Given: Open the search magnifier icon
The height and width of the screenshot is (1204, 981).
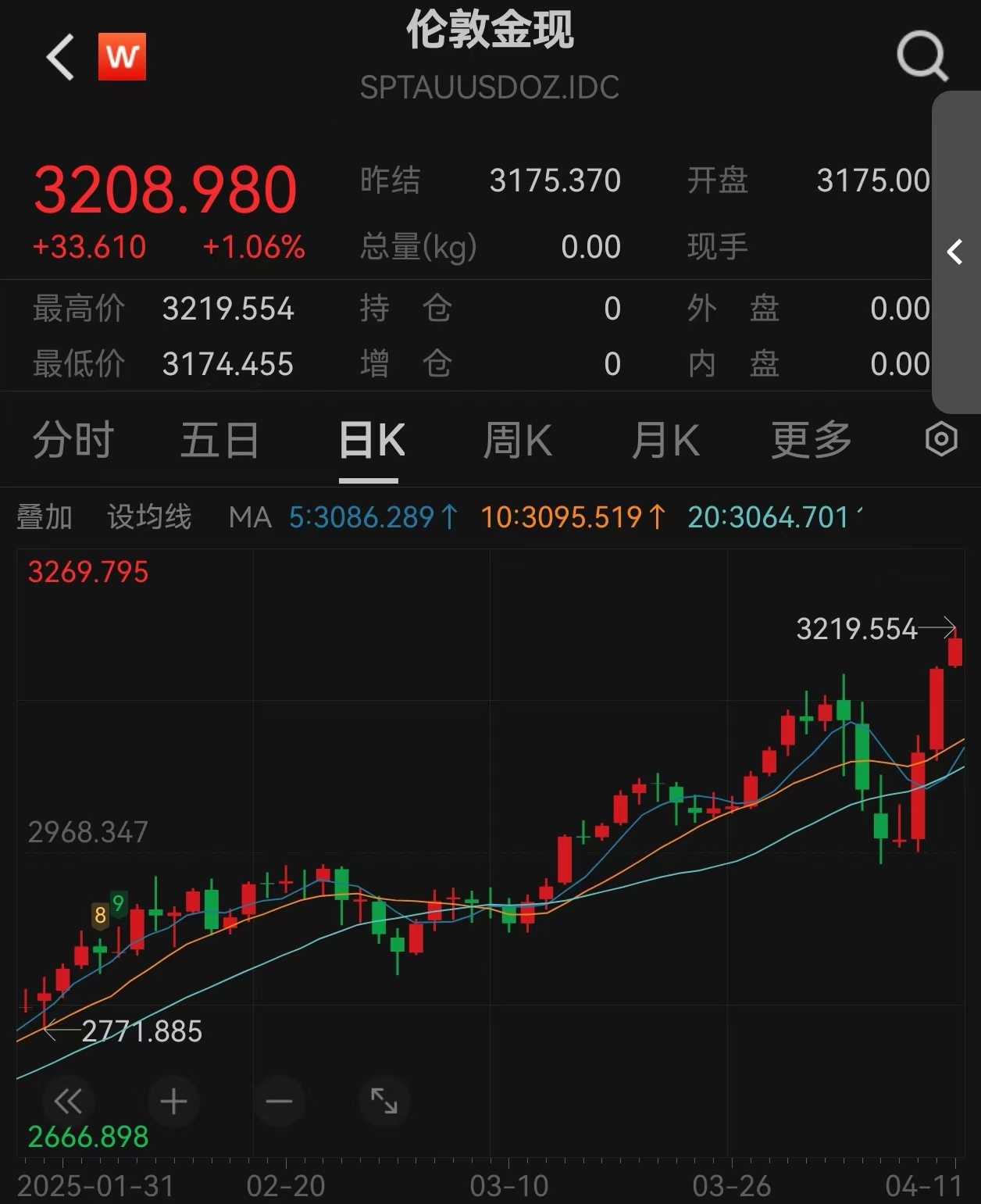Looking at the screenshot, I should tap(922, 56).
